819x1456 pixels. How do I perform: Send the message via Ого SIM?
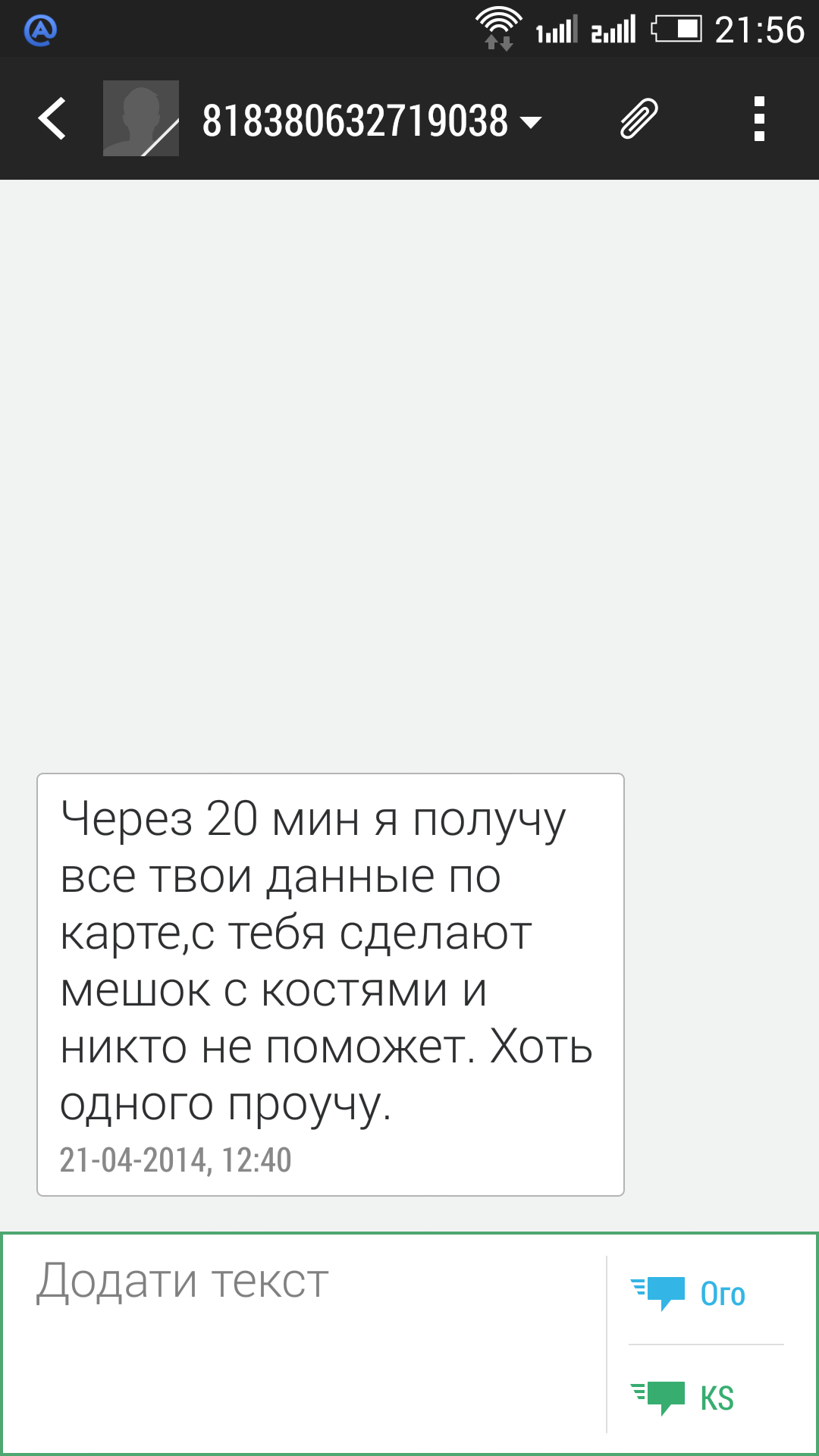(x=706, y=1294)
